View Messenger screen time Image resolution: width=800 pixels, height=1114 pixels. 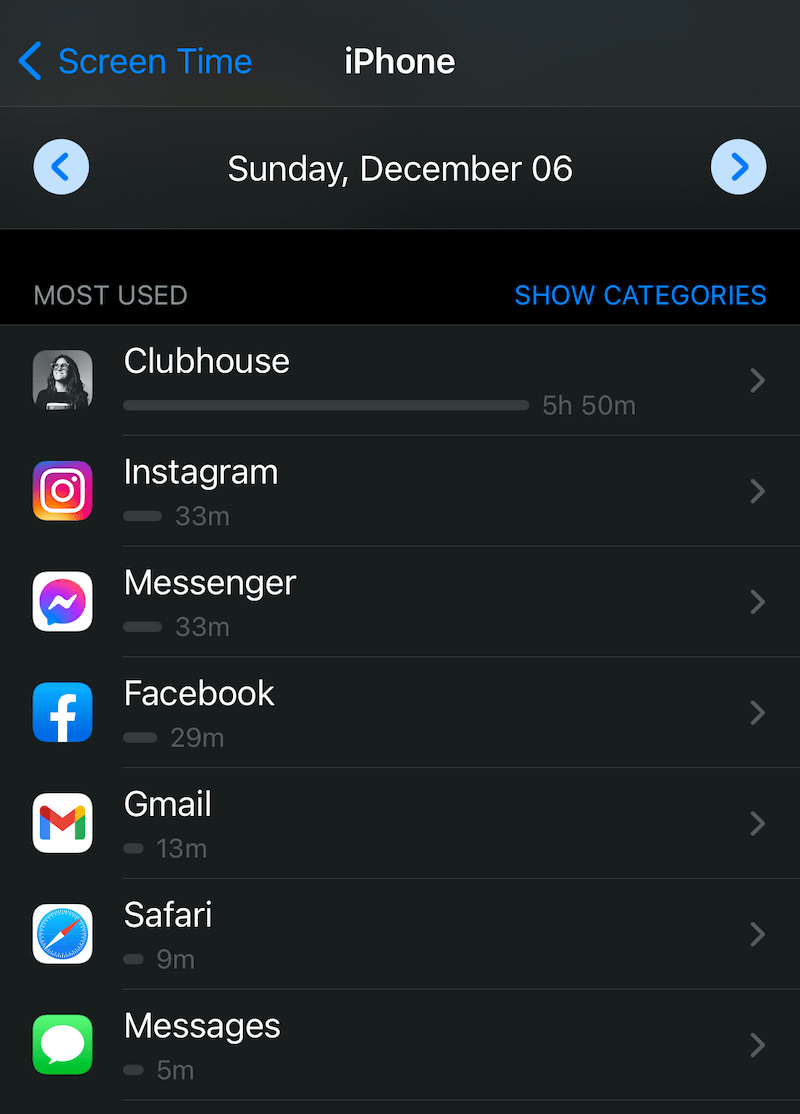click(400, 602)
